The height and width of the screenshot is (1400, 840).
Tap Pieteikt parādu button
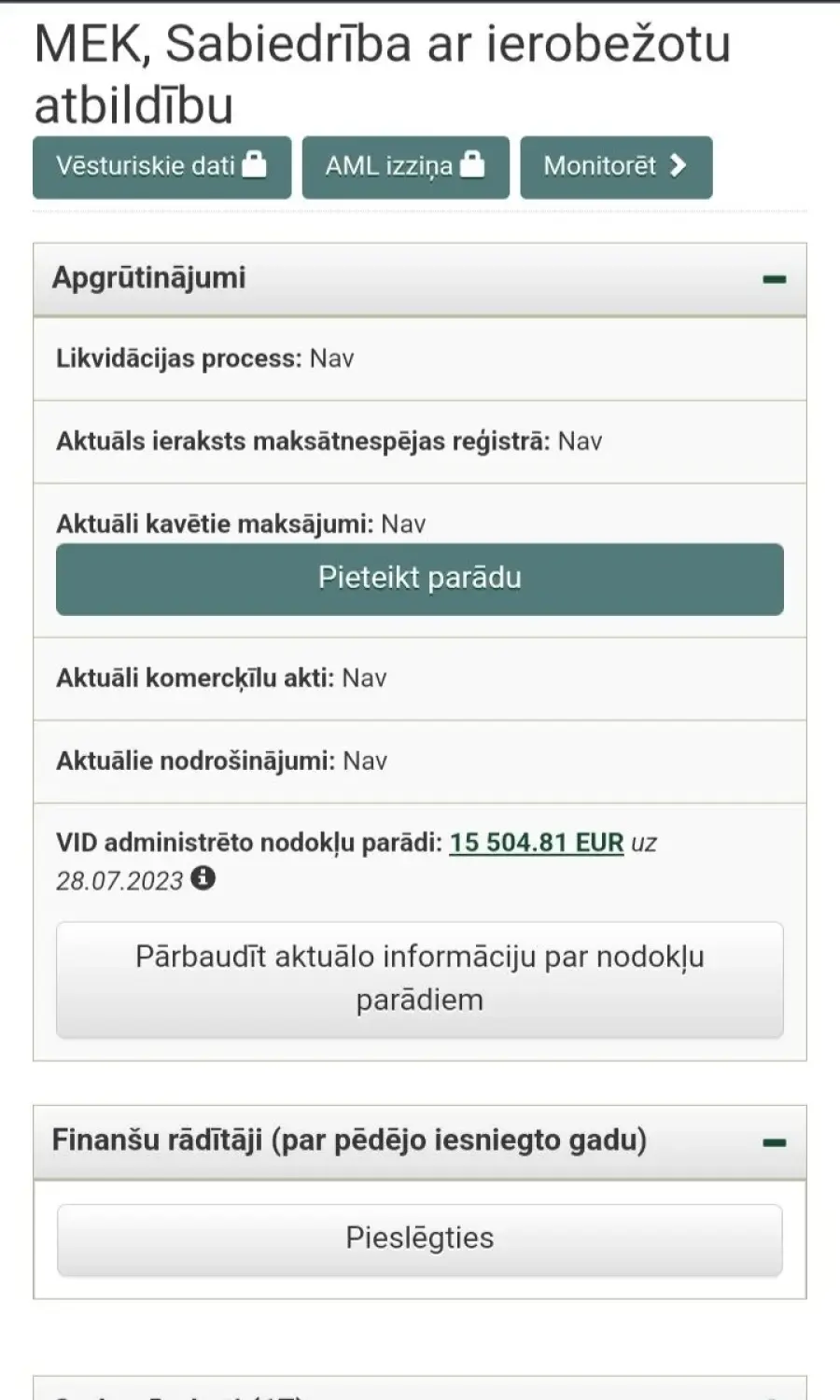tap(420, 579)
